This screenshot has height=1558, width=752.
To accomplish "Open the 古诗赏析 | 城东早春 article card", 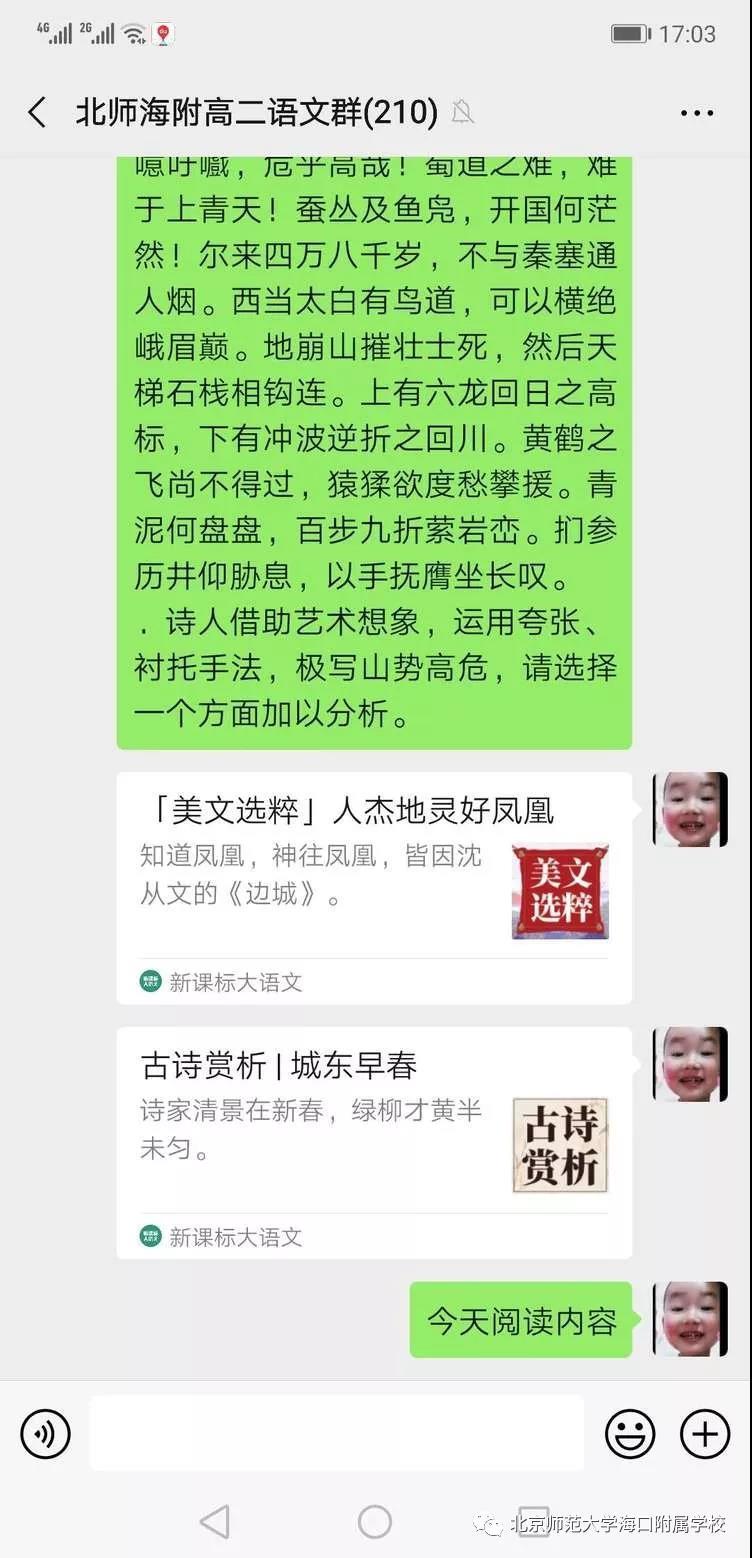I will pyautogui.click(x=374, y=1141).
